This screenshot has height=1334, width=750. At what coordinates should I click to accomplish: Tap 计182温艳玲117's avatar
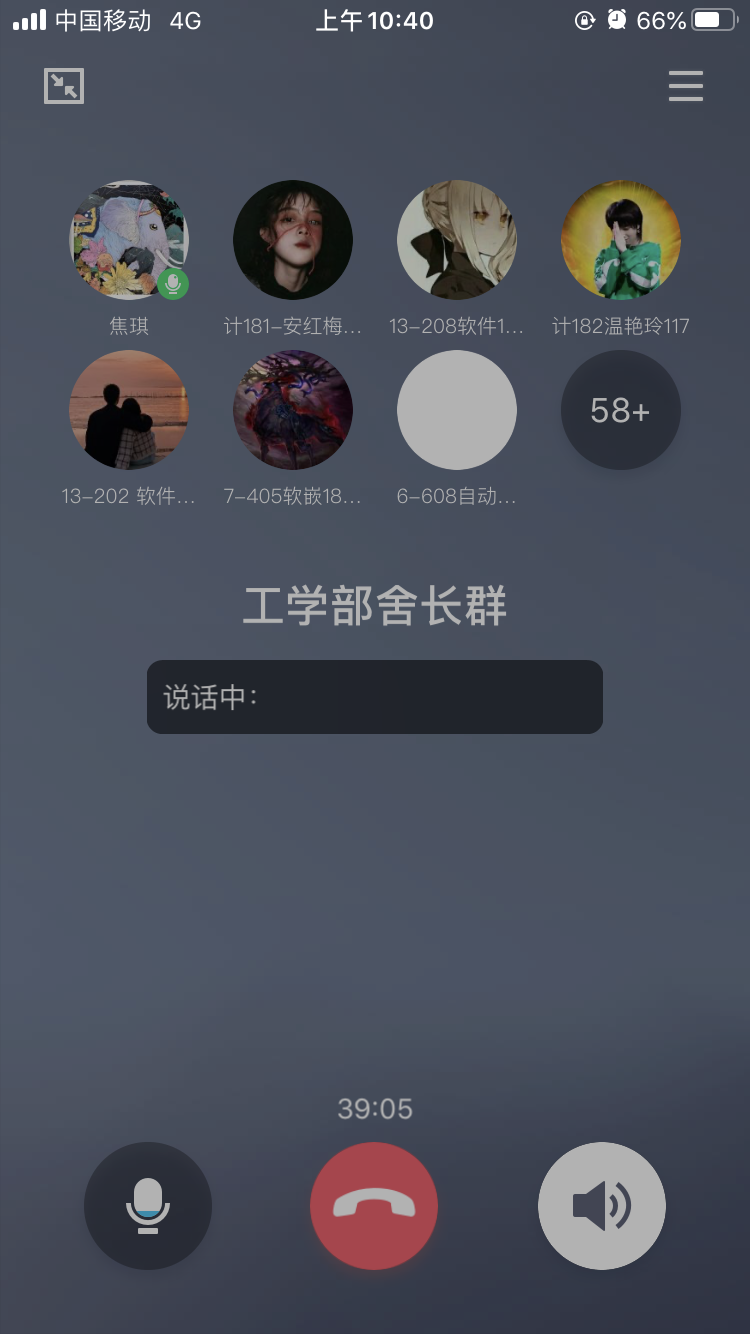pyautogui.click(x=621, y=240)
